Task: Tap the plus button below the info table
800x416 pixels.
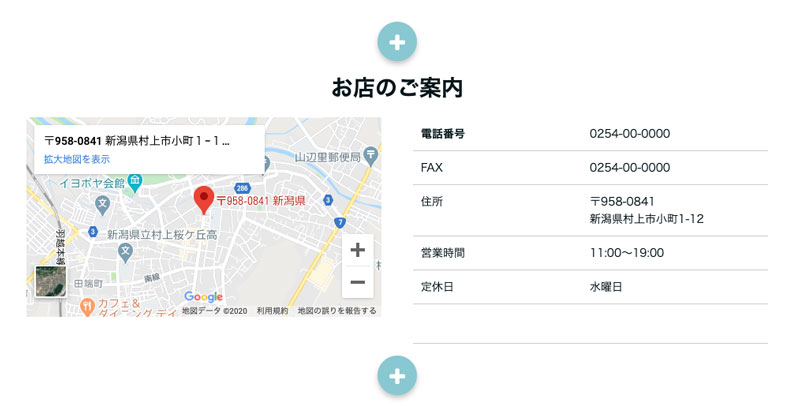Action: tap(397, 376)
